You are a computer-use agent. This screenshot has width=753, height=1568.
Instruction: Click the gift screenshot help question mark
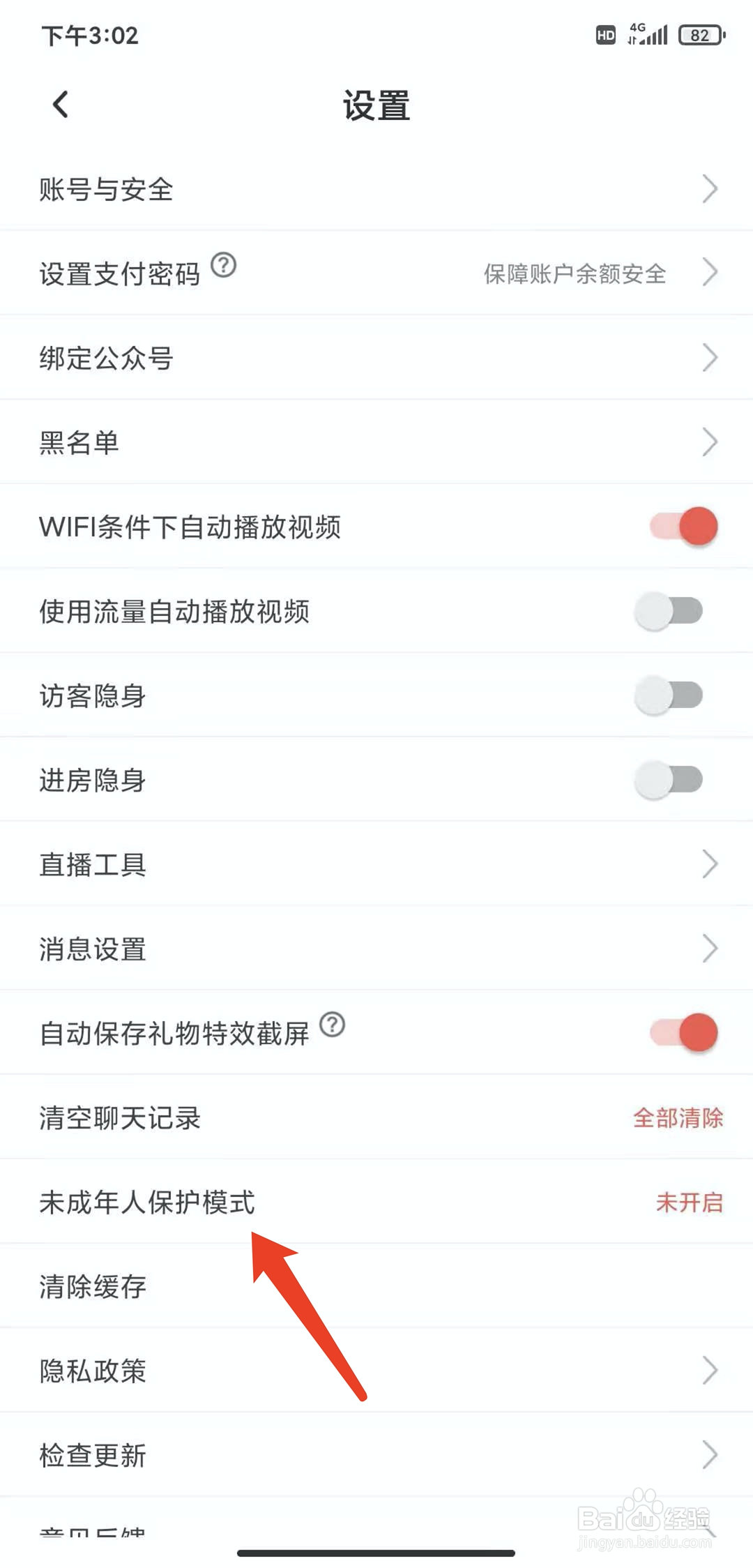pos(333,1025)
